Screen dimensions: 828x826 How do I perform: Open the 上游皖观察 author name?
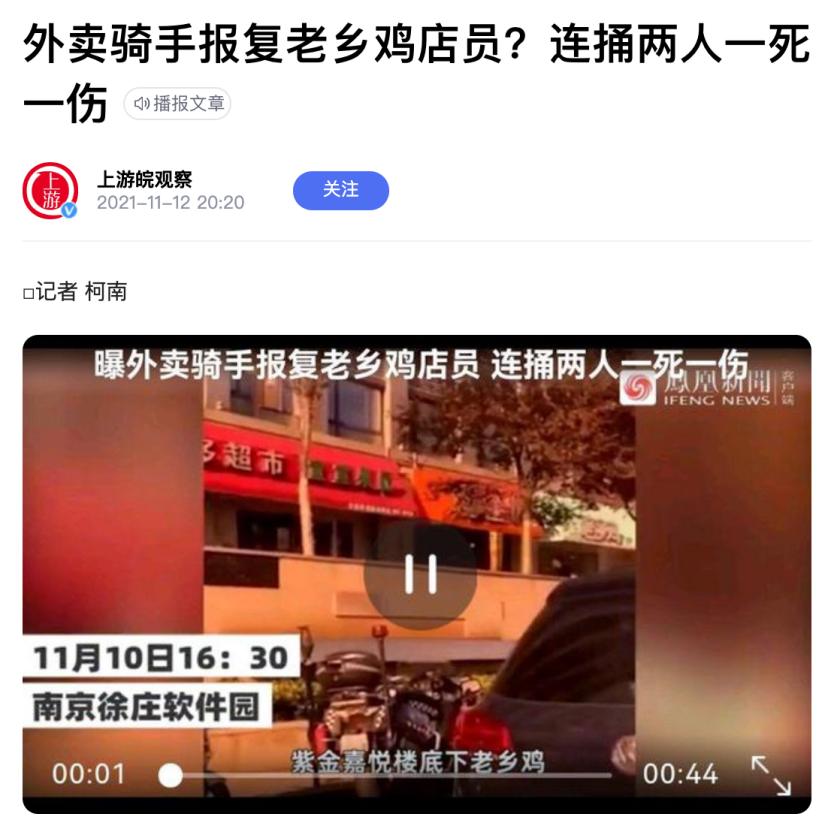tap(144, 180)
